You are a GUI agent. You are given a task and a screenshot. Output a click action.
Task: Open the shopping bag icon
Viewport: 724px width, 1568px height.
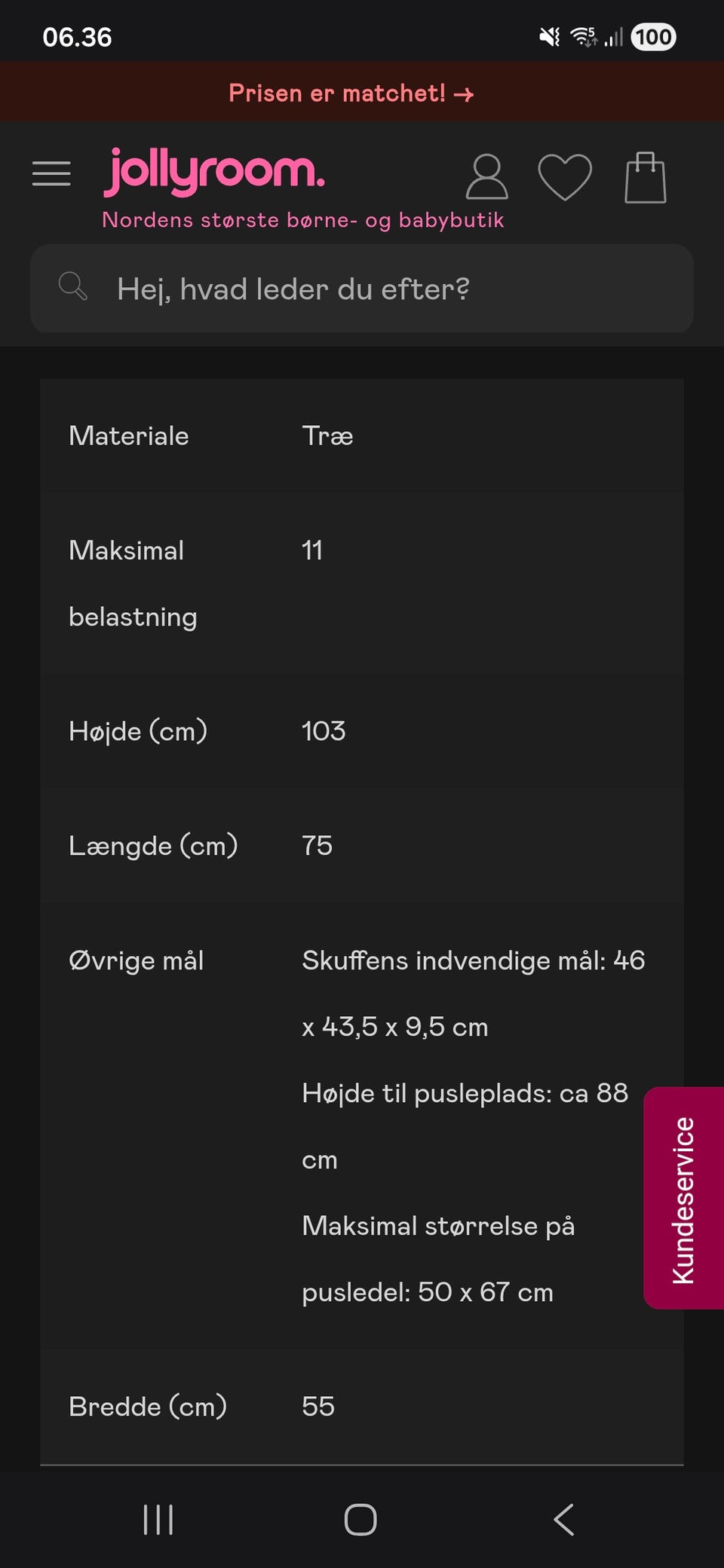(x=645, y=176)
